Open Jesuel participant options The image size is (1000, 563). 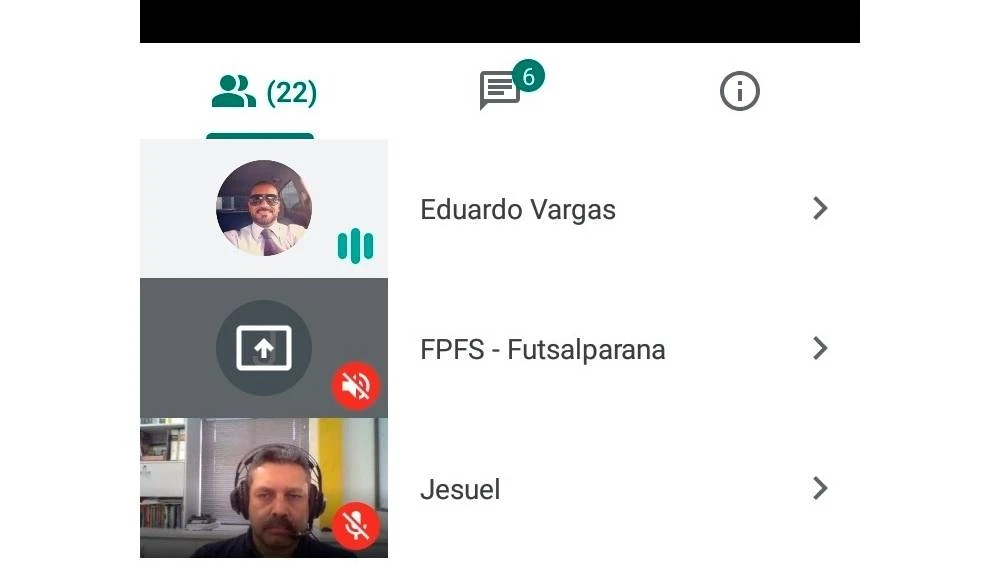tap(820, 488)
